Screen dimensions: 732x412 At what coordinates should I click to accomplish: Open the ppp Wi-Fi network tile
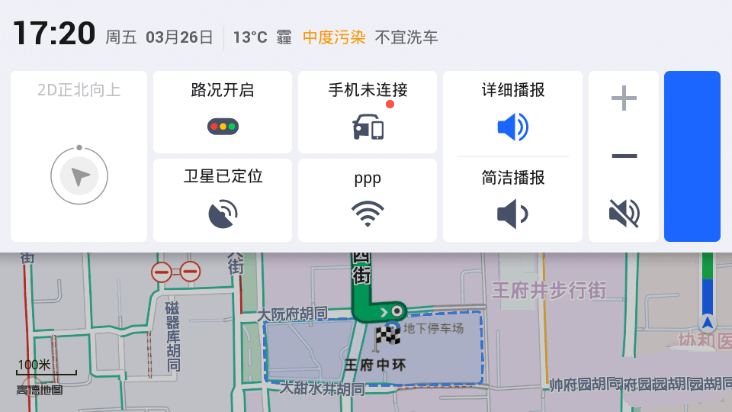(x=367, y=199)
